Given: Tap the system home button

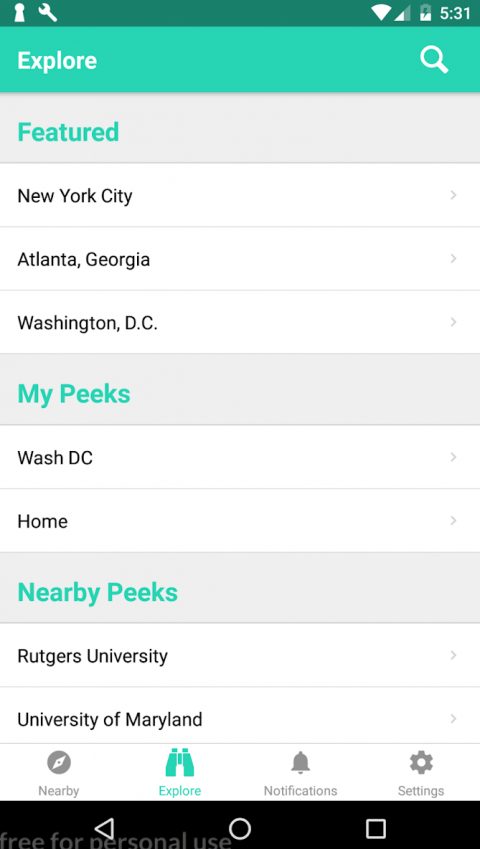Looking at the screenshot, I should [240, 828].
